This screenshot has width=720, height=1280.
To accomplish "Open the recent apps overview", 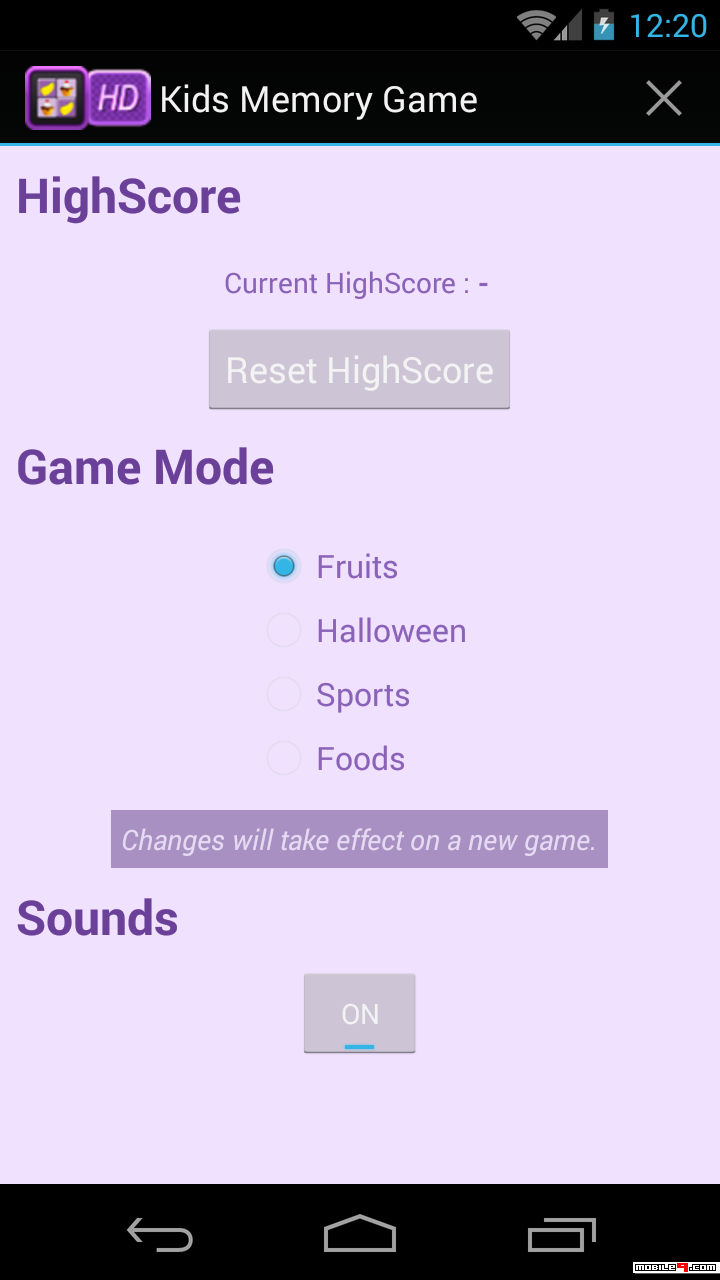I will 561,1234.
